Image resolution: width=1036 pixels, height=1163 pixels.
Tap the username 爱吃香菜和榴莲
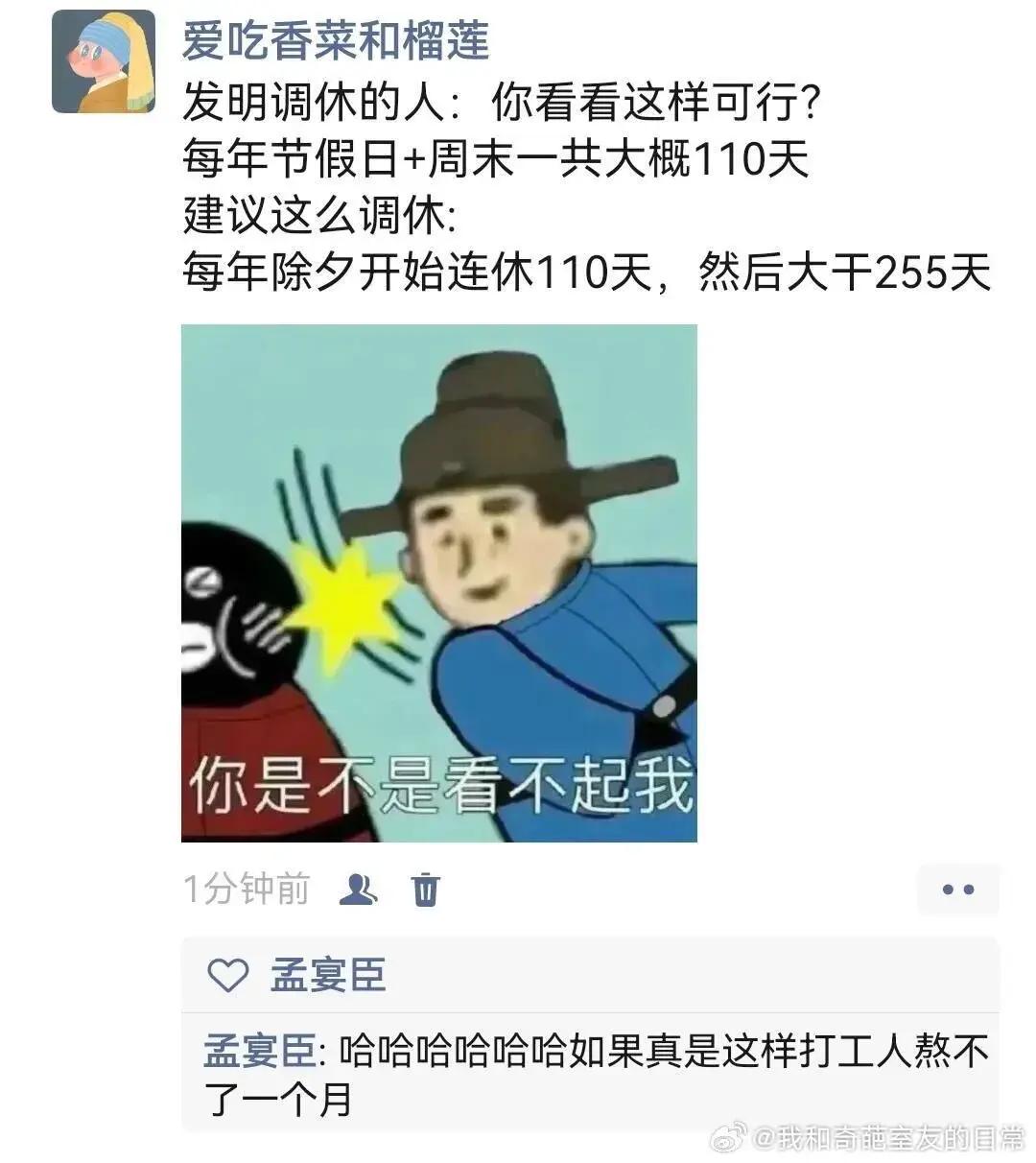coord(336,40)
